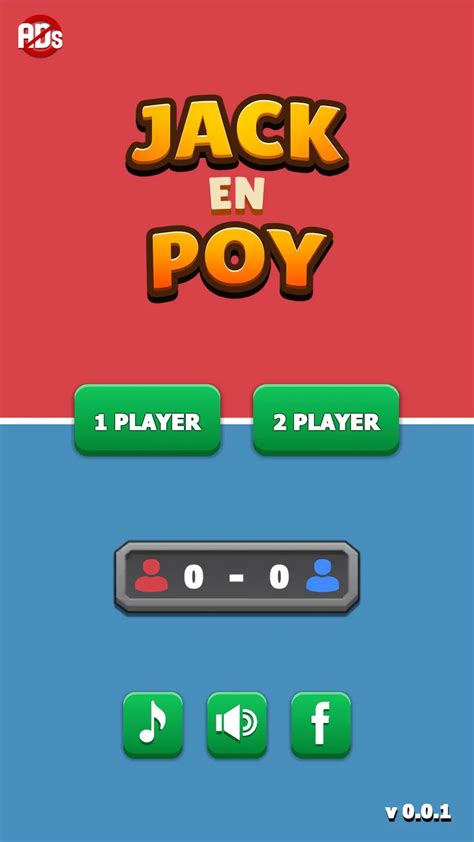This screenshot has width=474, height=842.
Task: Toggle the sound effects speaker button
Action: 237,725
